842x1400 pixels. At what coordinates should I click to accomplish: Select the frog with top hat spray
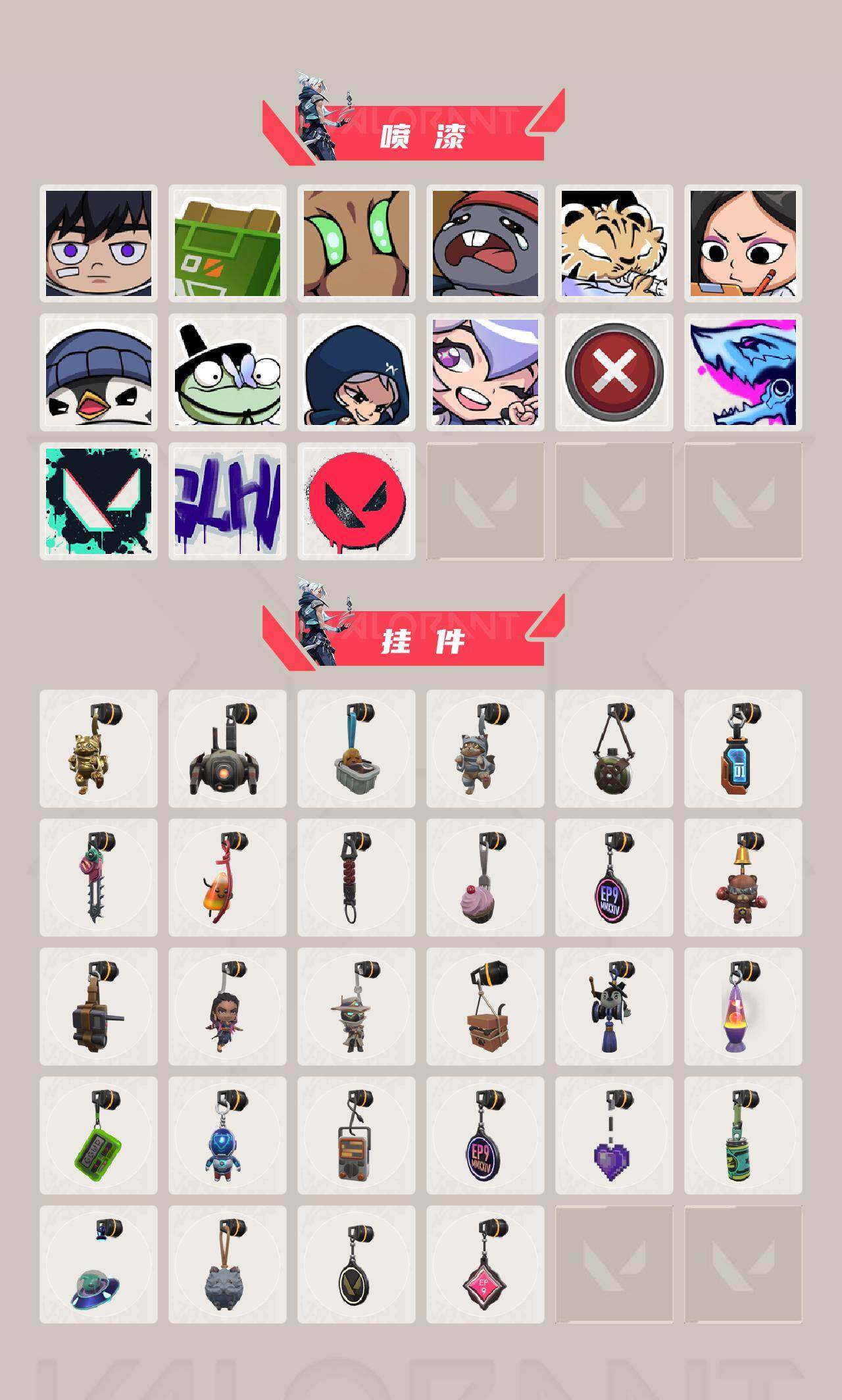pos(227,372)
